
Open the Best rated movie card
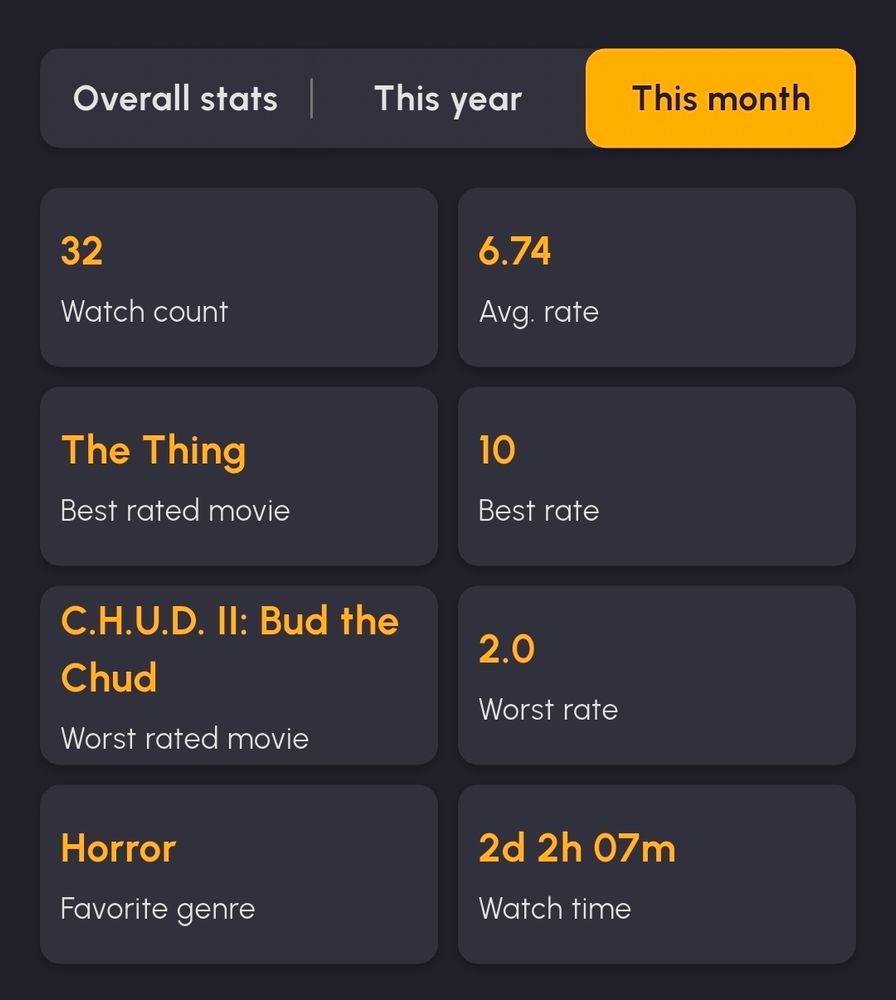point(238,476)
